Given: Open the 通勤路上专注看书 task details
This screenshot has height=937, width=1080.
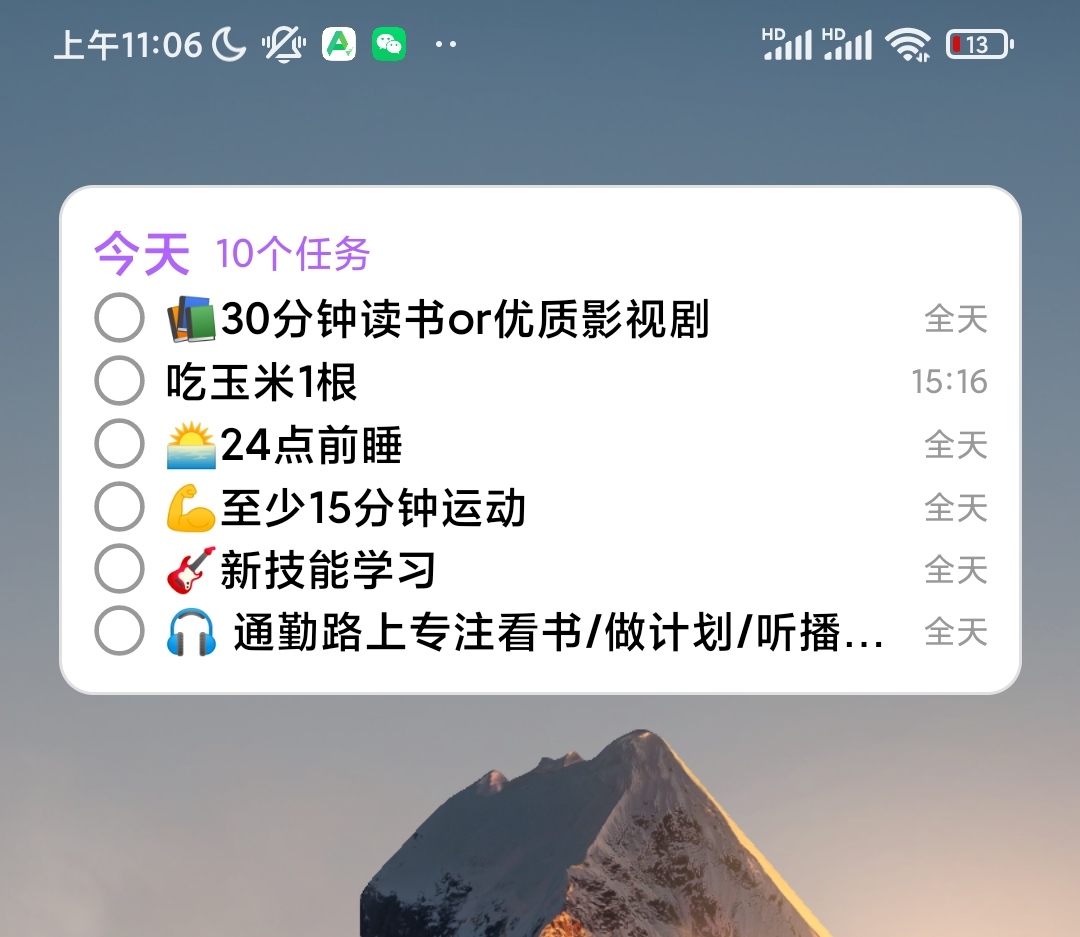Looking at the screenshot, I should 557,633.
